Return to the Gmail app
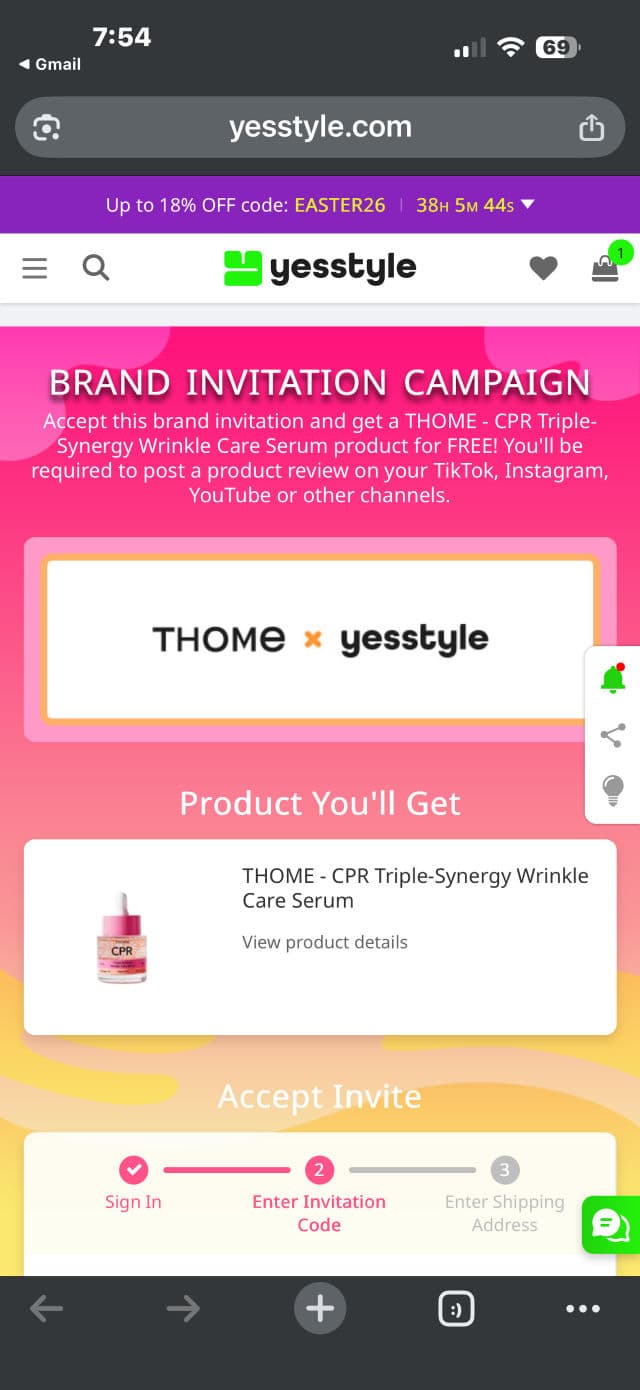640x1390 pixels. coord(50,64)
